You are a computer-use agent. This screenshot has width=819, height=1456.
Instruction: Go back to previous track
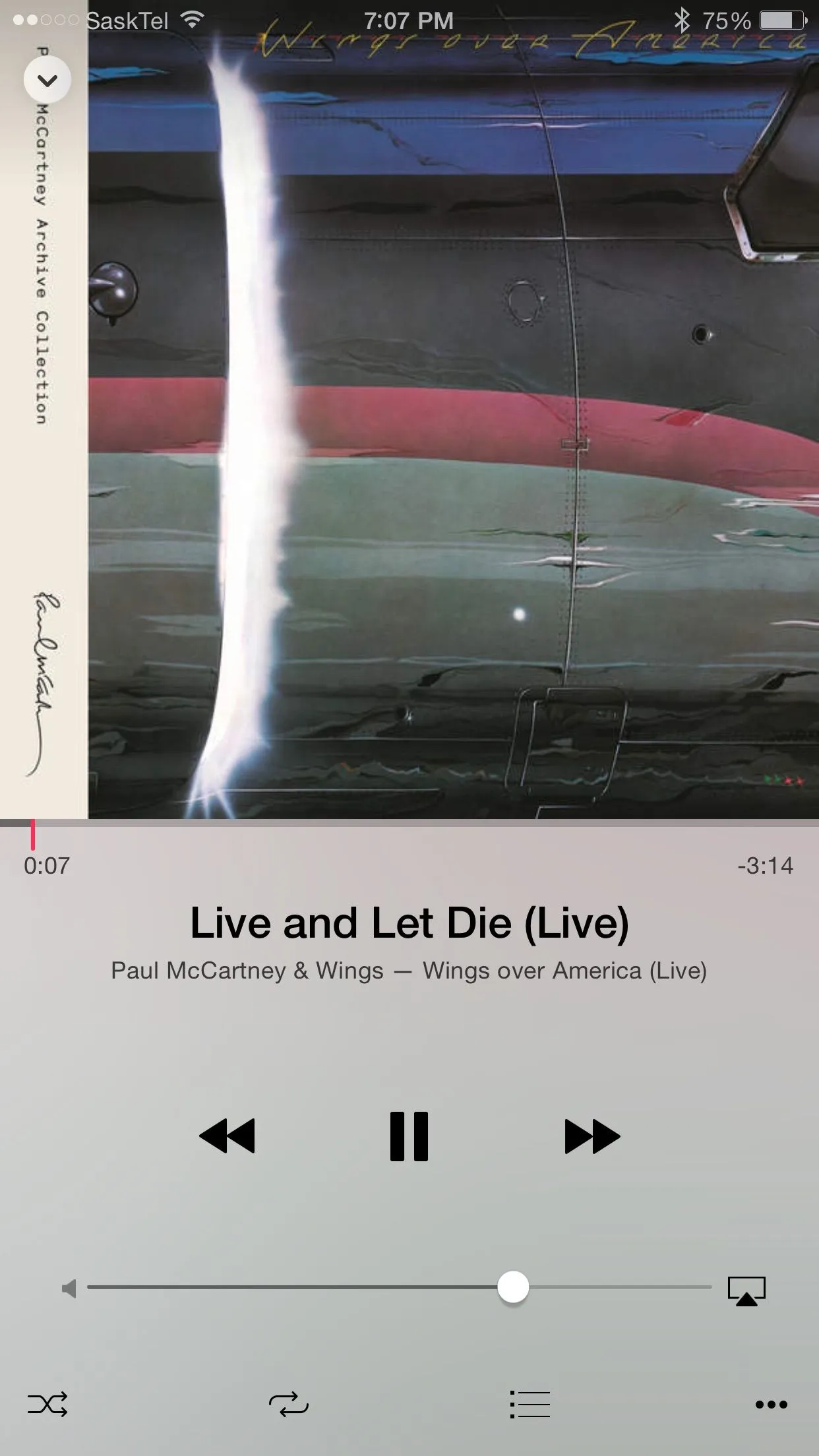pyautogui.click(x=227, y=1136)
